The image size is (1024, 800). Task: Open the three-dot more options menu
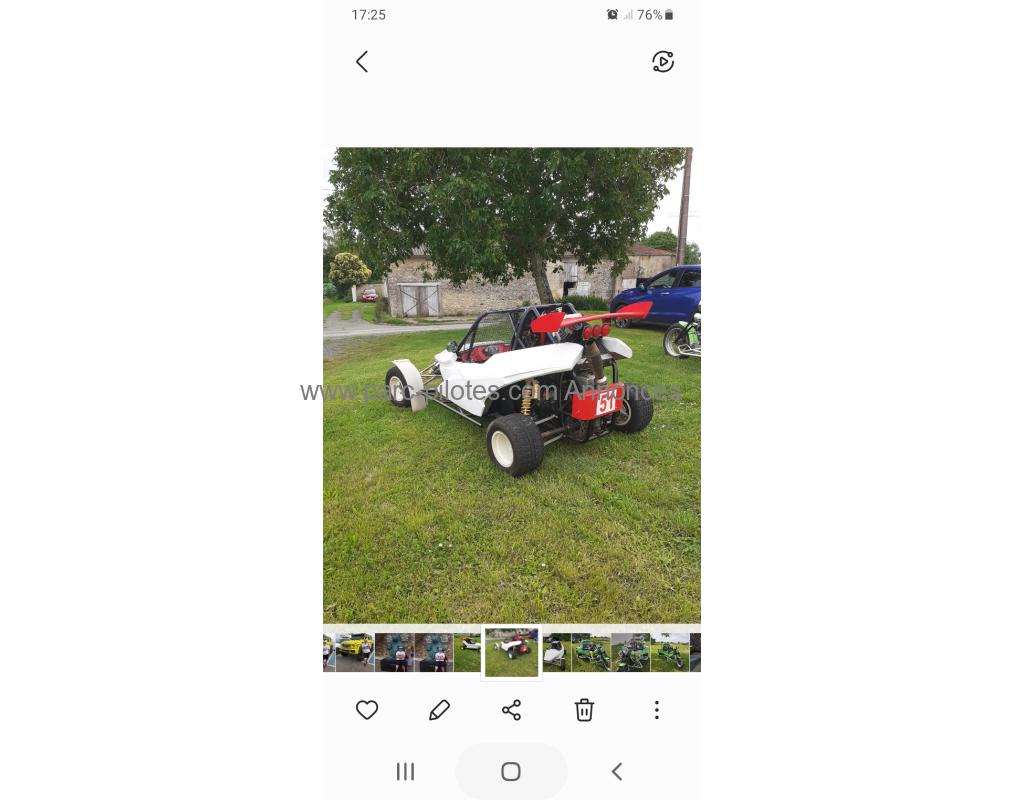656,710
